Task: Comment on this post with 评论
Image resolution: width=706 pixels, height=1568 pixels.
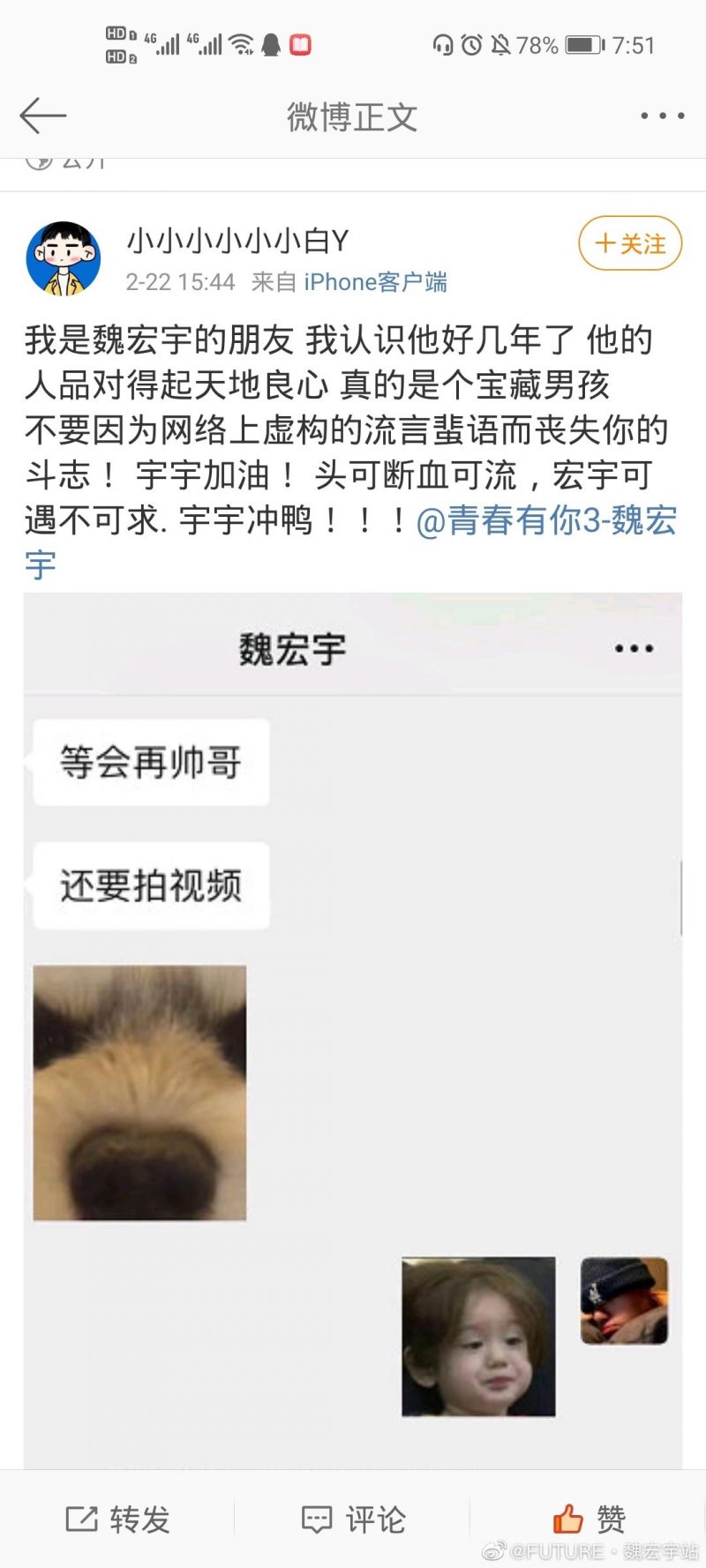Action: [x=353, y=1519]
